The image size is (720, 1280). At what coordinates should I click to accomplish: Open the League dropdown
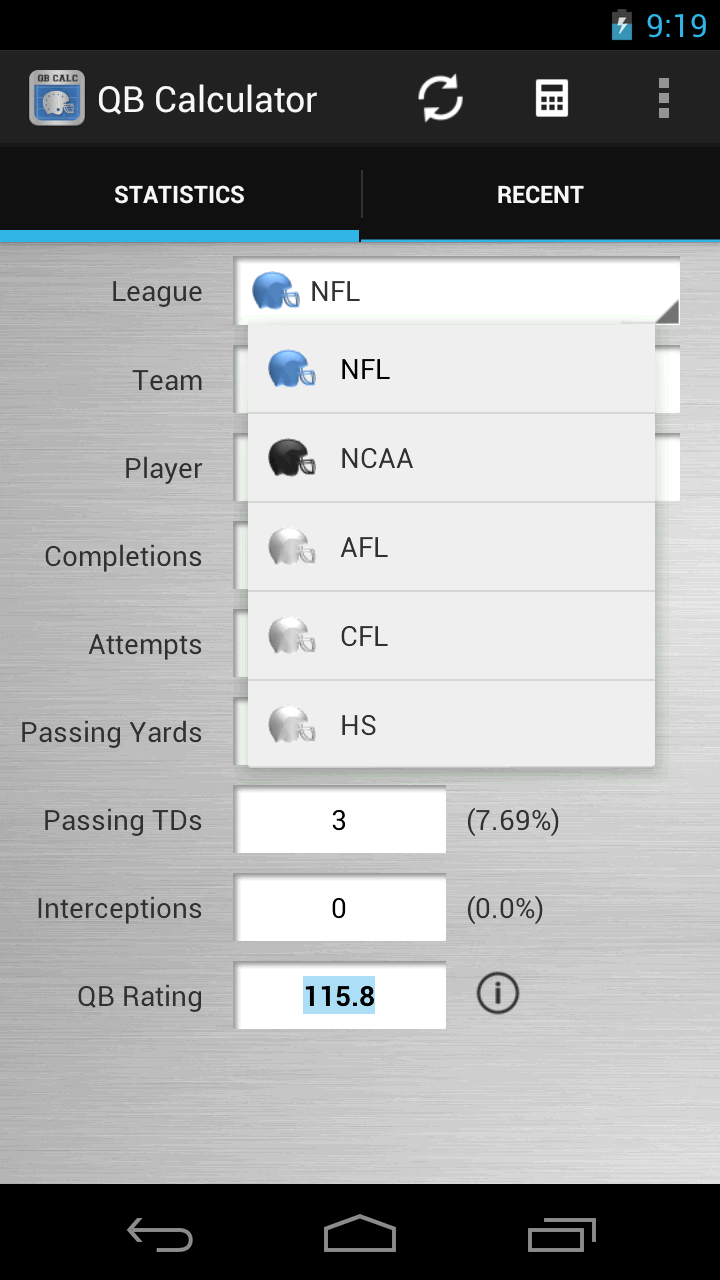456,291
